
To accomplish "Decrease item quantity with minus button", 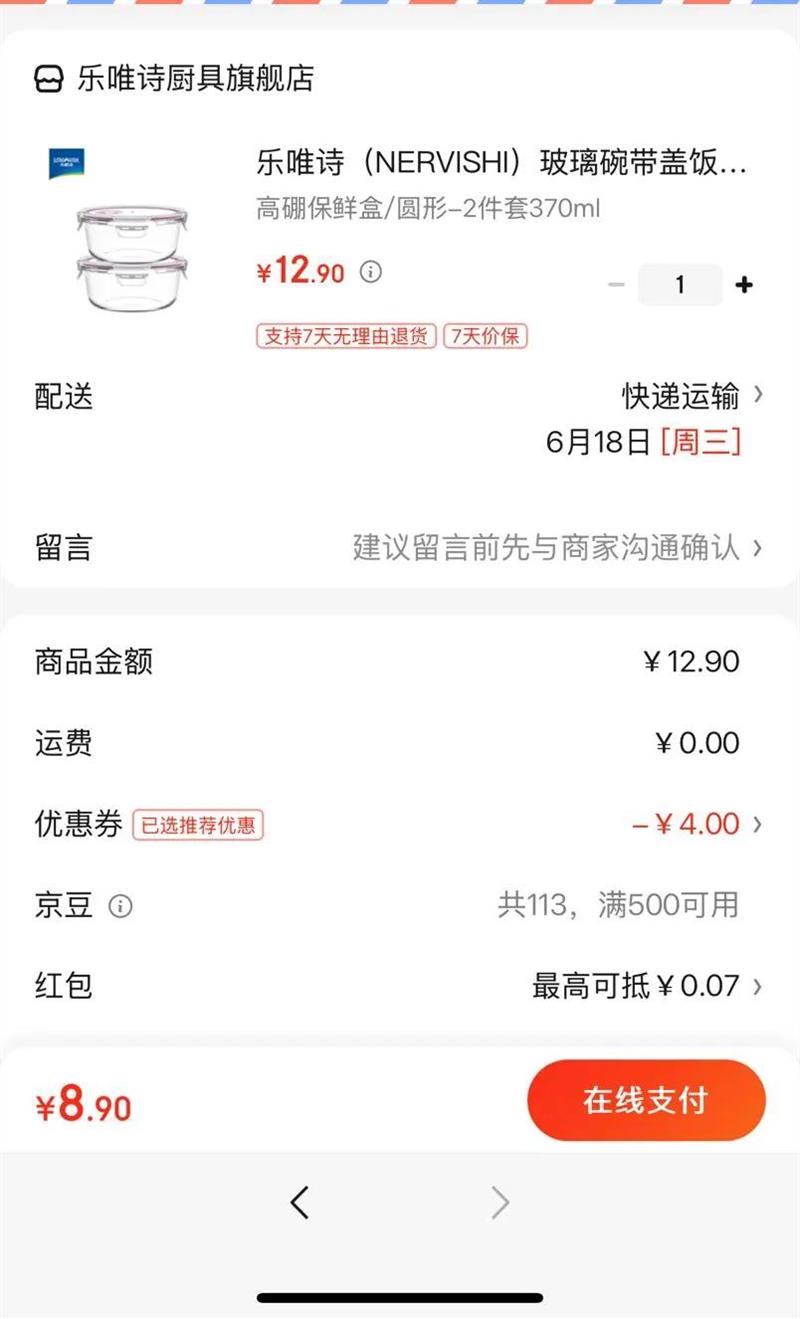I will click(x=616, y=285).
